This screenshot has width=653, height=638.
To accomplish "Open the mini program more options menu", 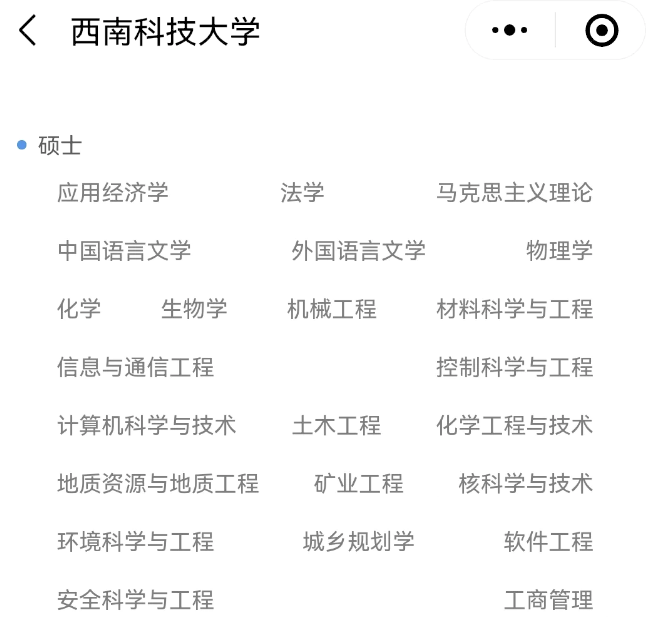I will tap(510, 31).
